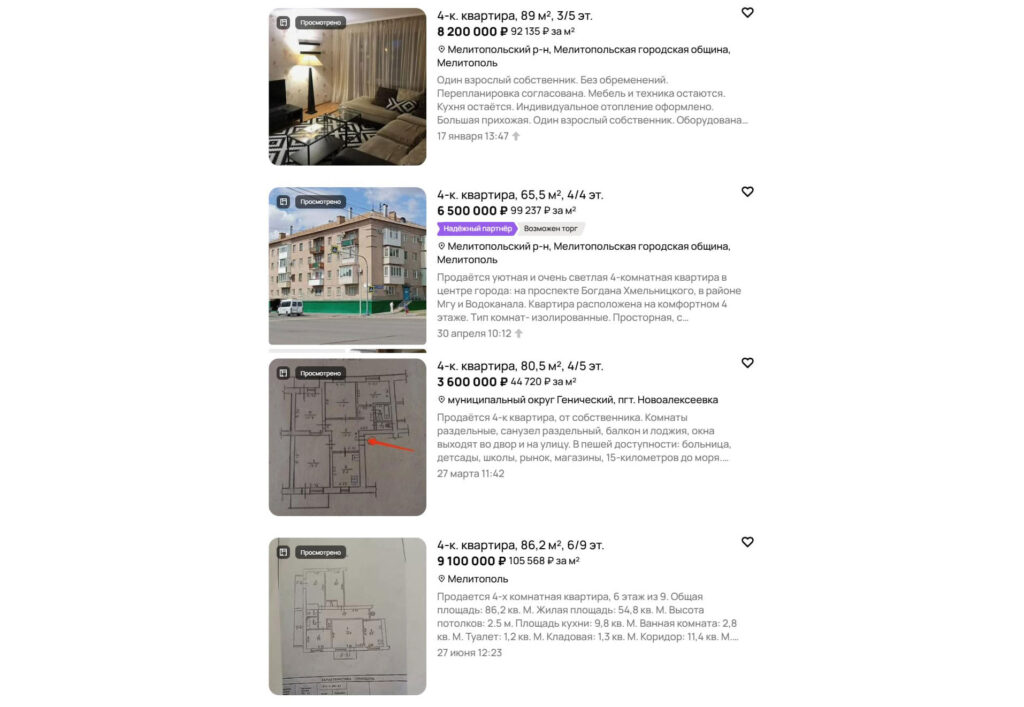Open the 86,2 m², 6/9 эт. listing title

pyautogui.click(x=520, y=545)
